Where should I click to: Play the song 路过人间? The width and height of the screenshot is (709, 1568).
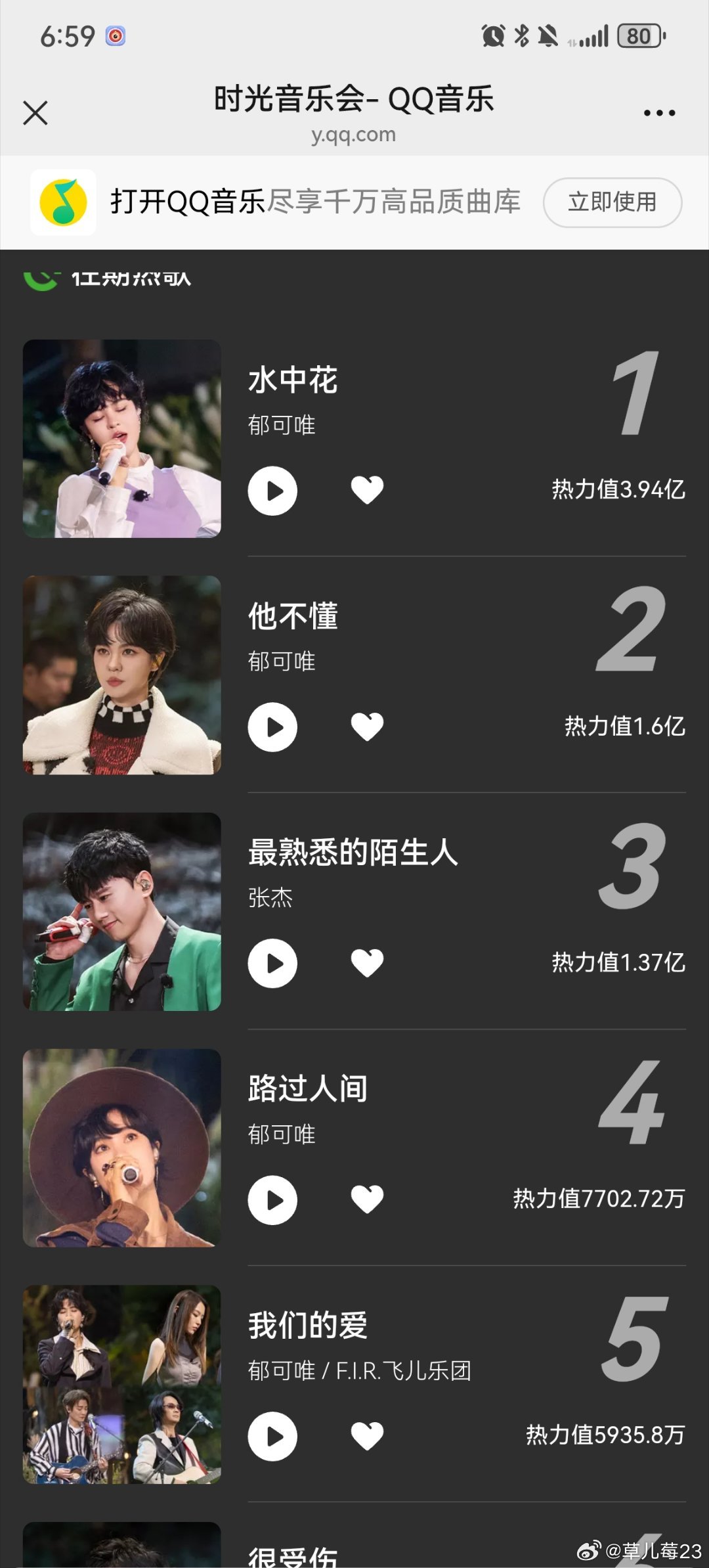[272, 1199]
